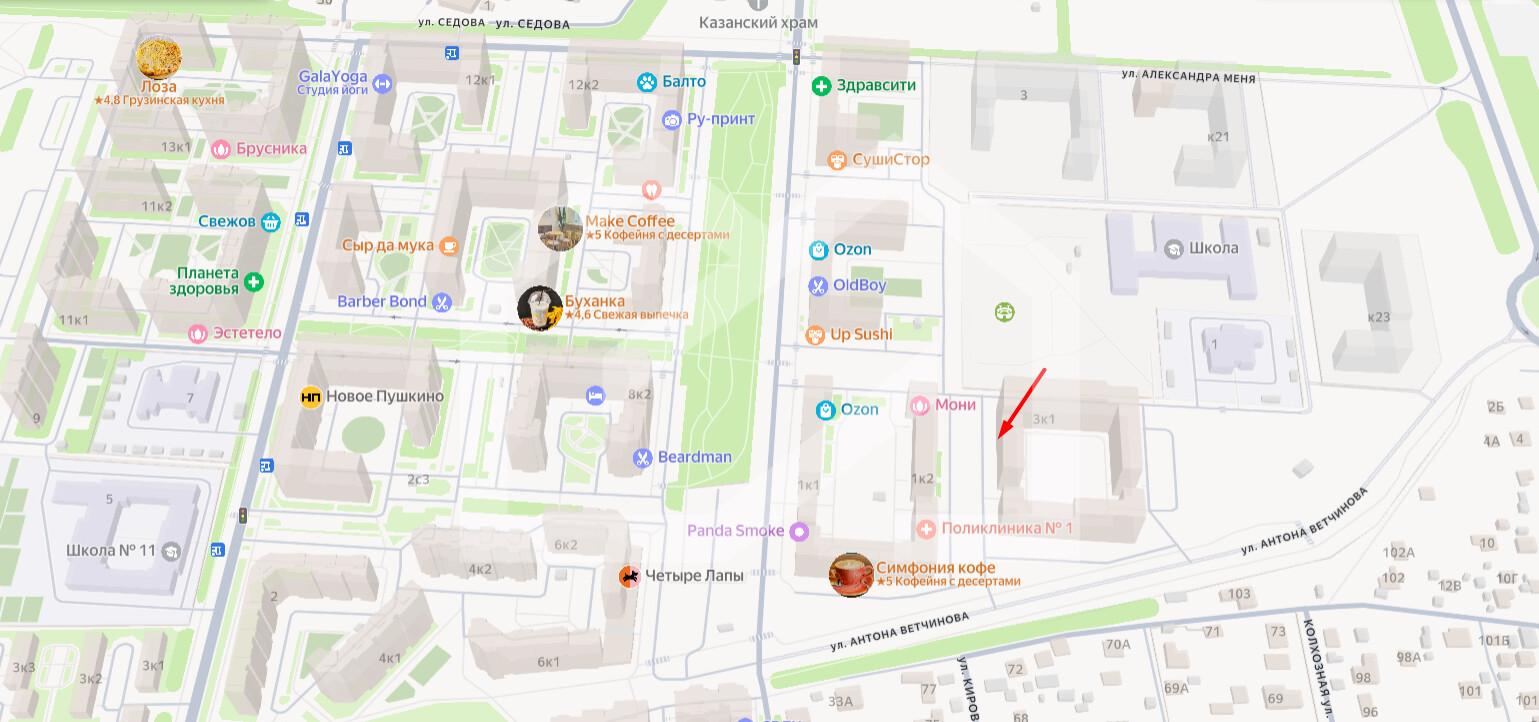Viewport: 1539px width, 722px height.
Task: Tap the Make Coffee café marker
Action: click(x=560, y=229)
